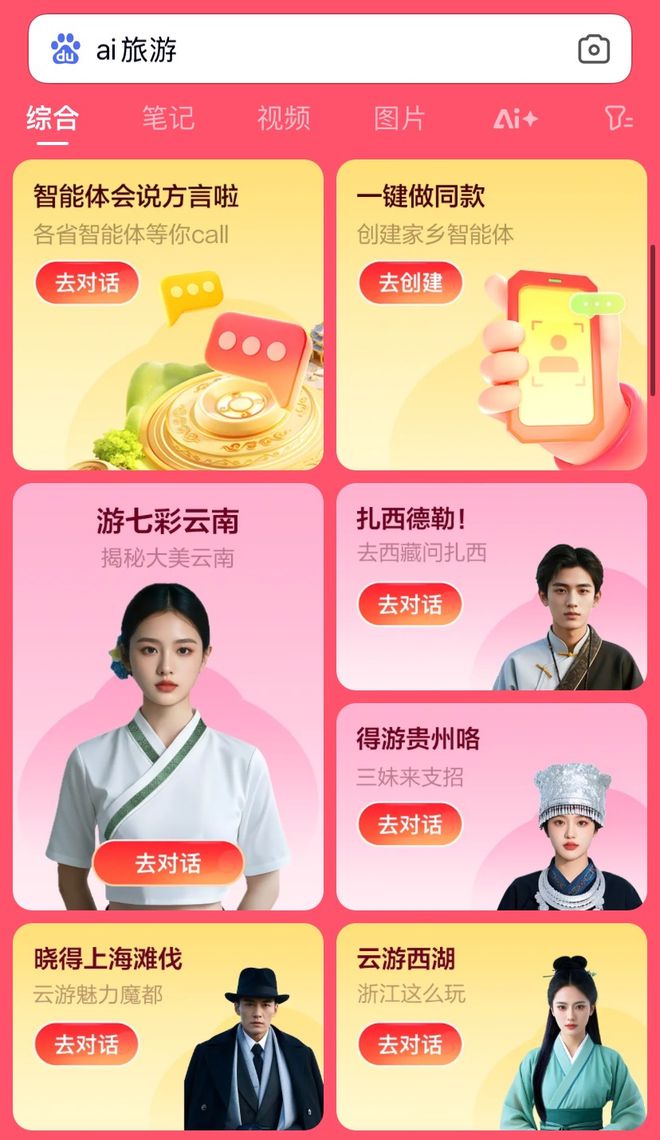Viewport: 660px width, 1140px height.
Task: Tap 去创建 on 一键做同款 card
Action: 410,283
